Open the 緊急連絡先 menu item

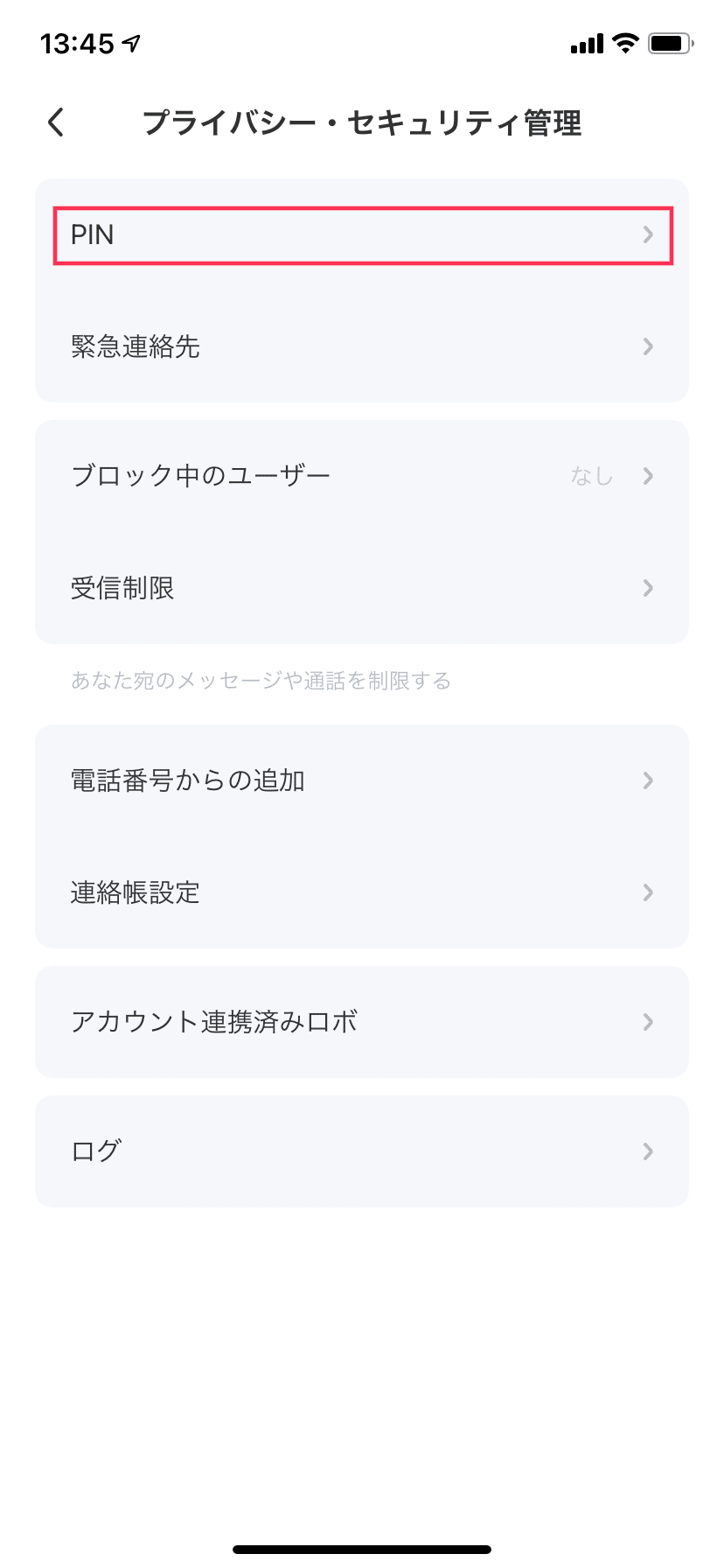(362, 346)
